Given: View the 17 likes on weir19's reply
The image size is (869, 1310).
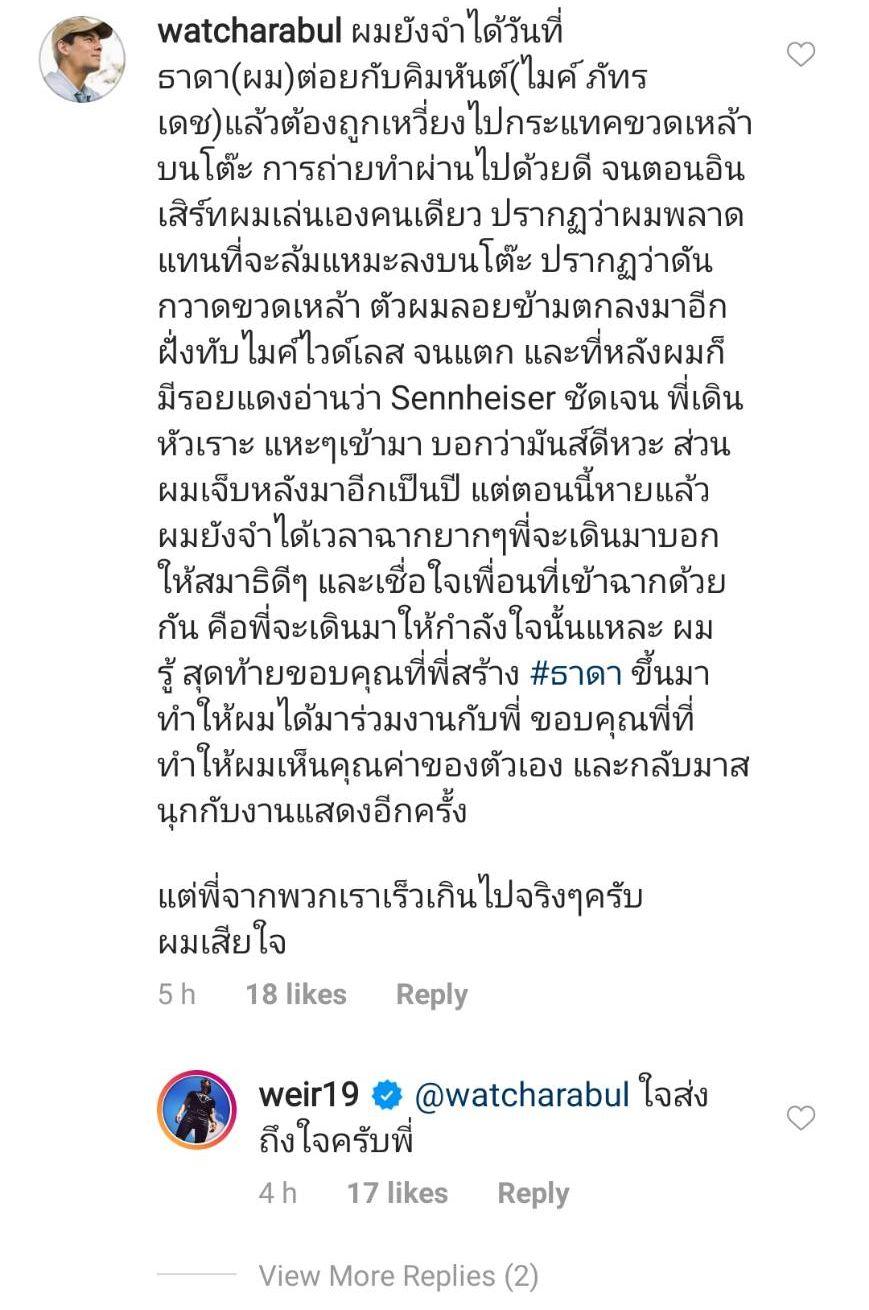Looking at the screenshot, I should [x=397, y=1193].
